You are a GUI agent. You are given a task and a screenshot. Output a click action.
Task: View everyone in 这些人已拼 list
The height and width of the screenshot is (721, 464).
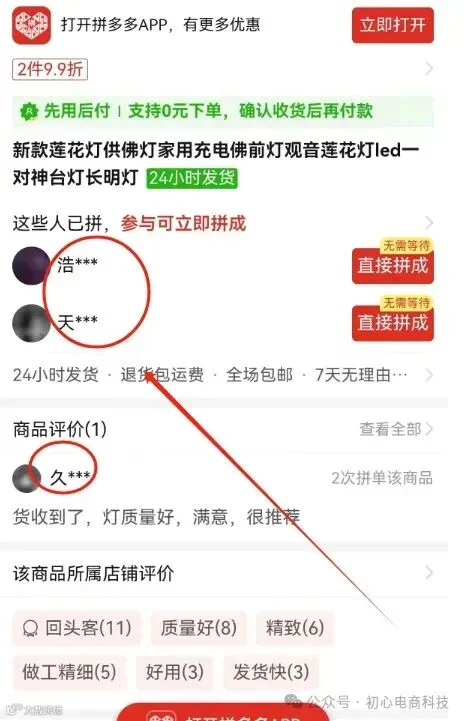point(223,223)
